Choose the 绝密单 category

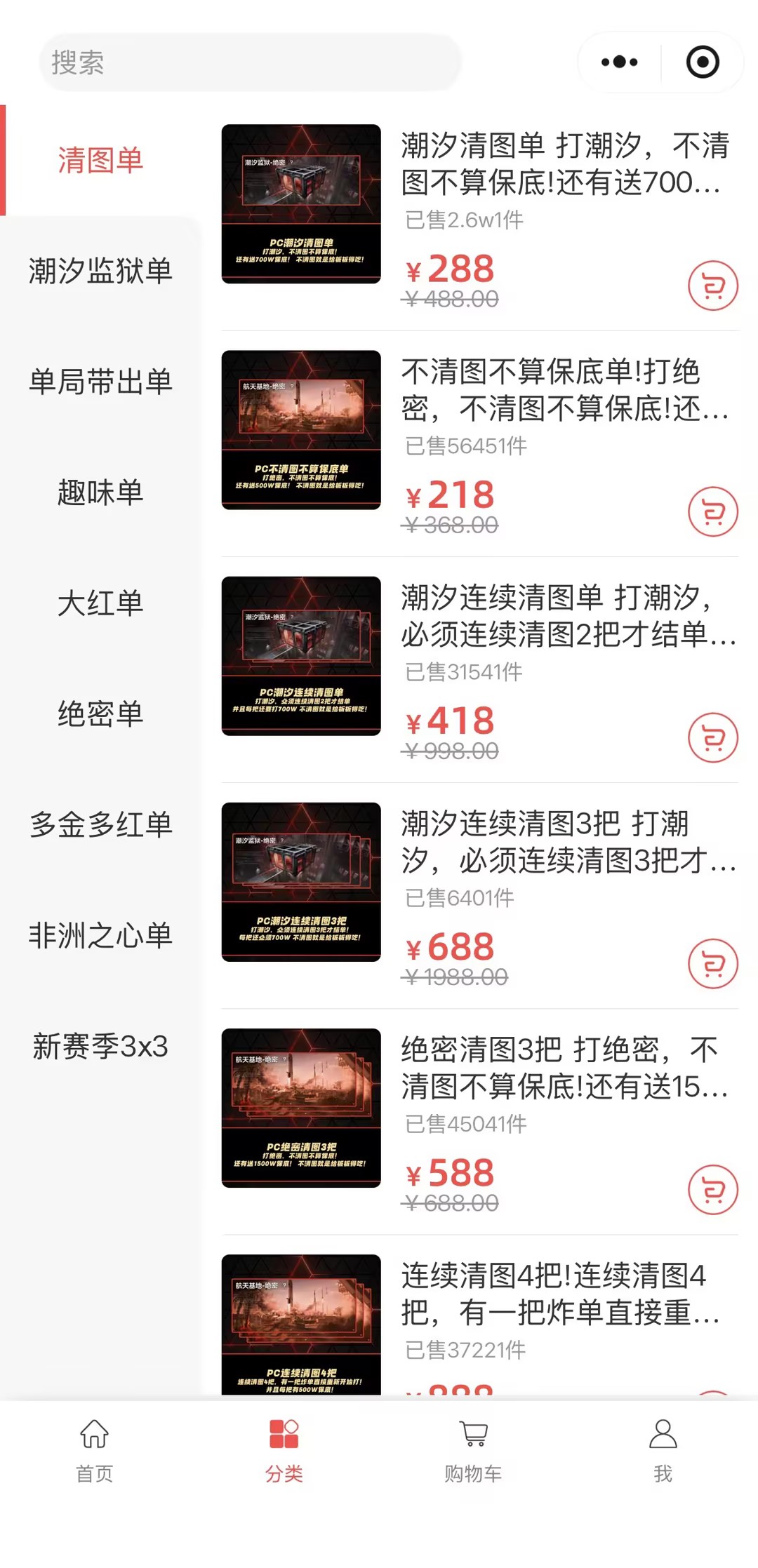point(100,713)
